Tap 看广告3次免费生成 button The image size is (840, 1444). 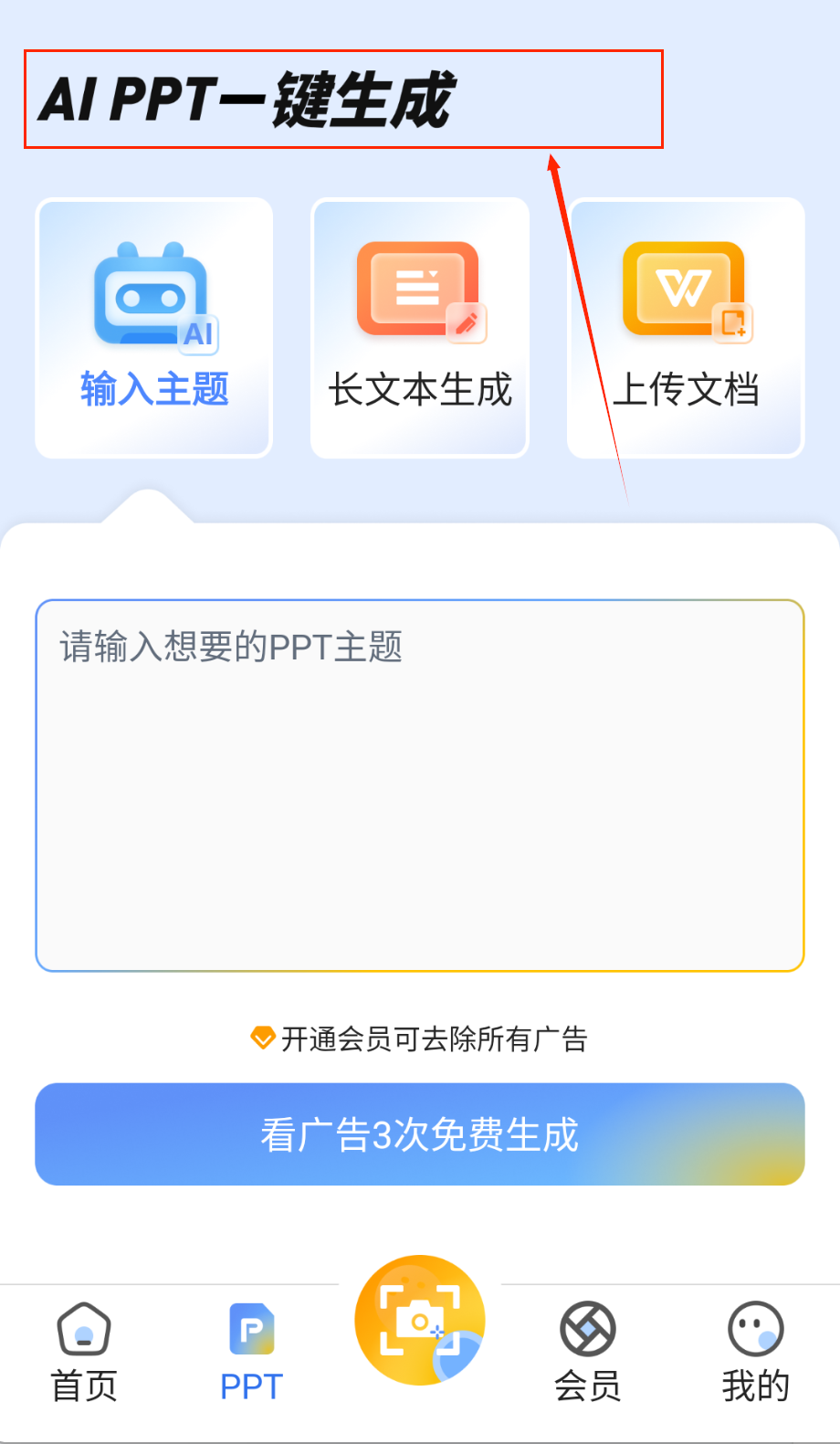pos(420,1134)
